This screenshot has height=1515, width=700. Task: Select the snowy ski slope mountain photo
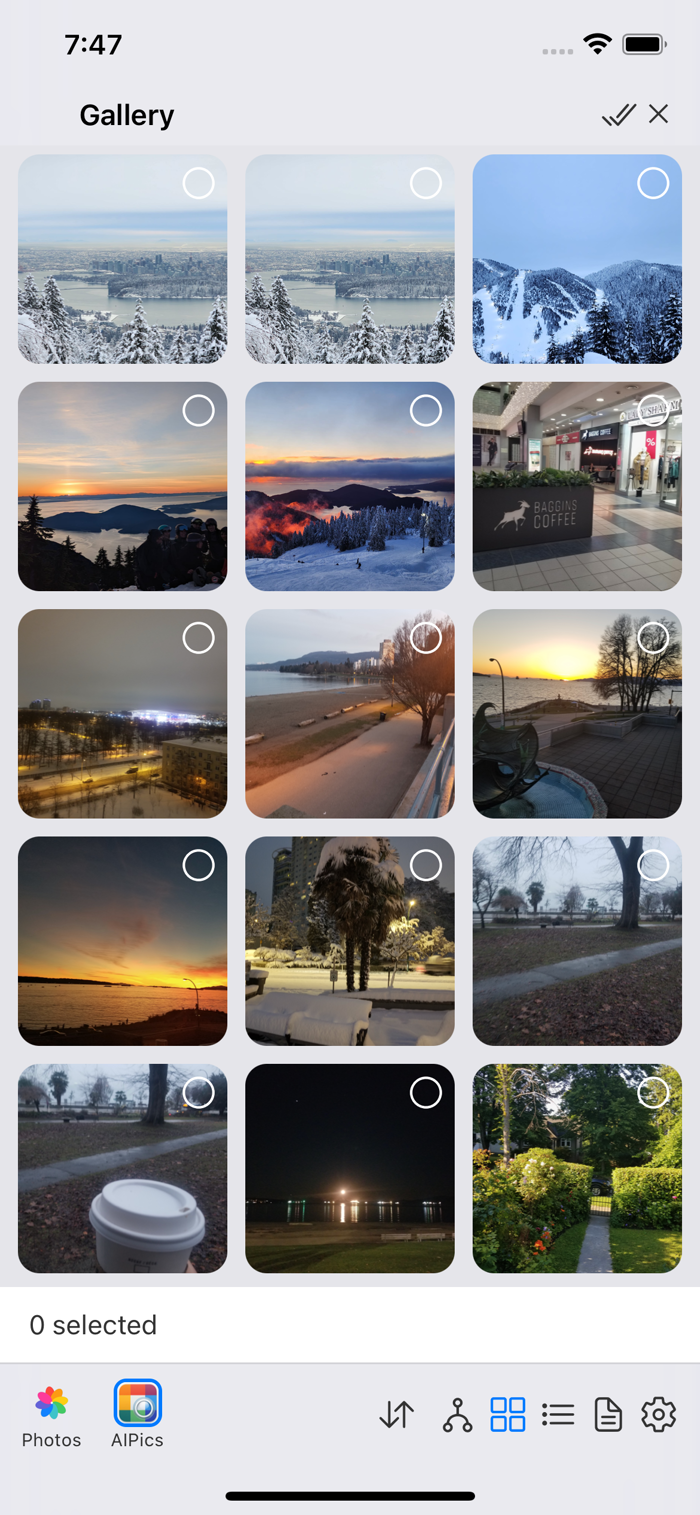pyautogui.click(x=653, y=183)
